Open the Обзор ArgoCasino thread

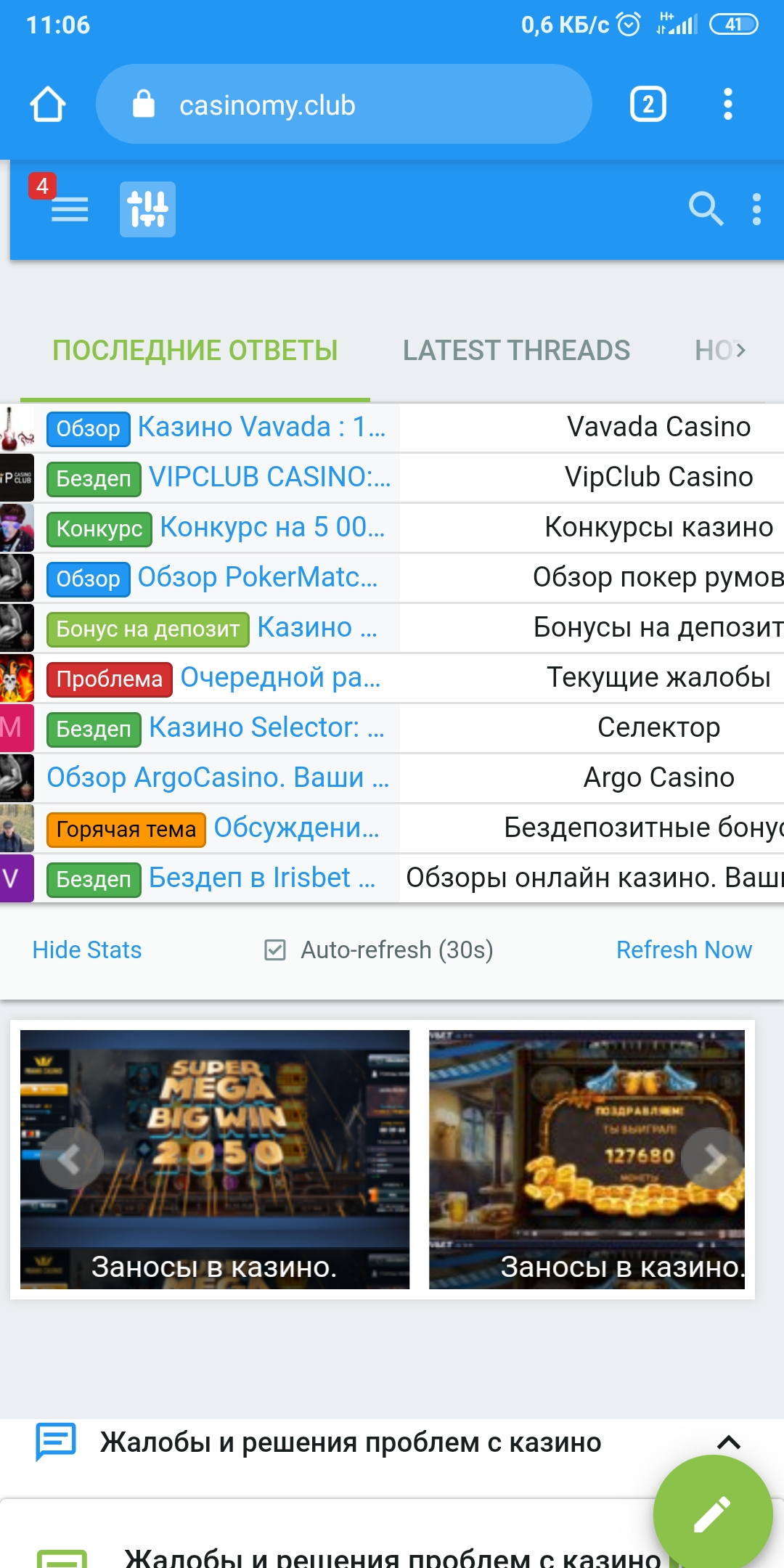(218, 777)
